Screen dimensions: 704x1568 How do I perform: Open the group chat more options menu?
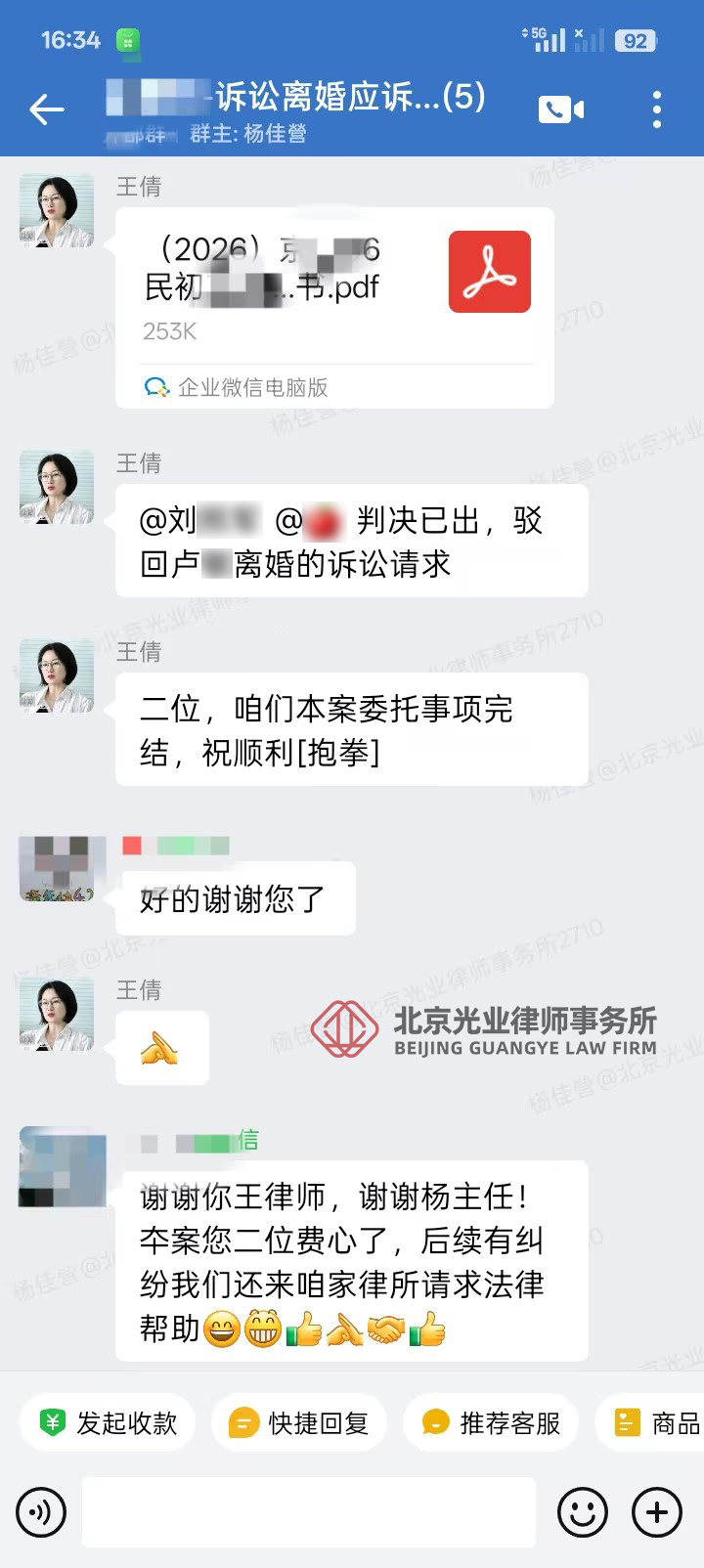pos(655,110)
